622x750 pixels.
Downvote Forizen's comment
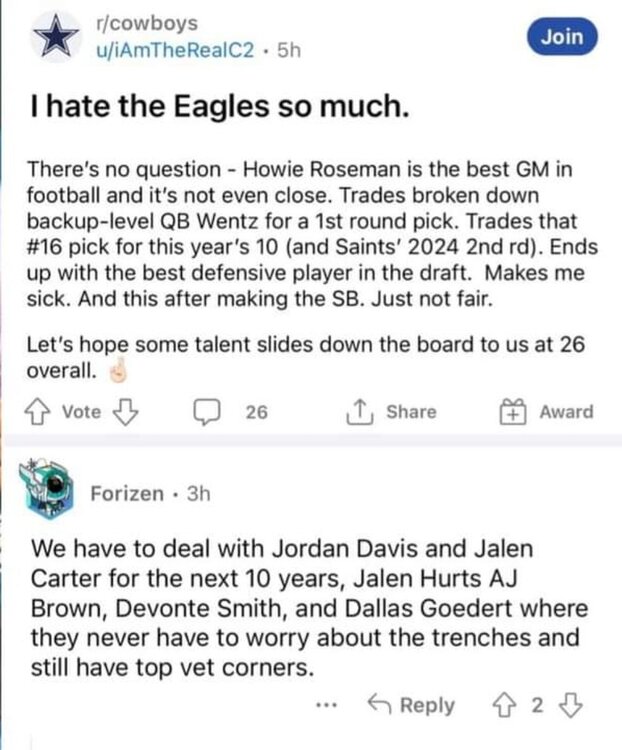click(x=572, y=705)
